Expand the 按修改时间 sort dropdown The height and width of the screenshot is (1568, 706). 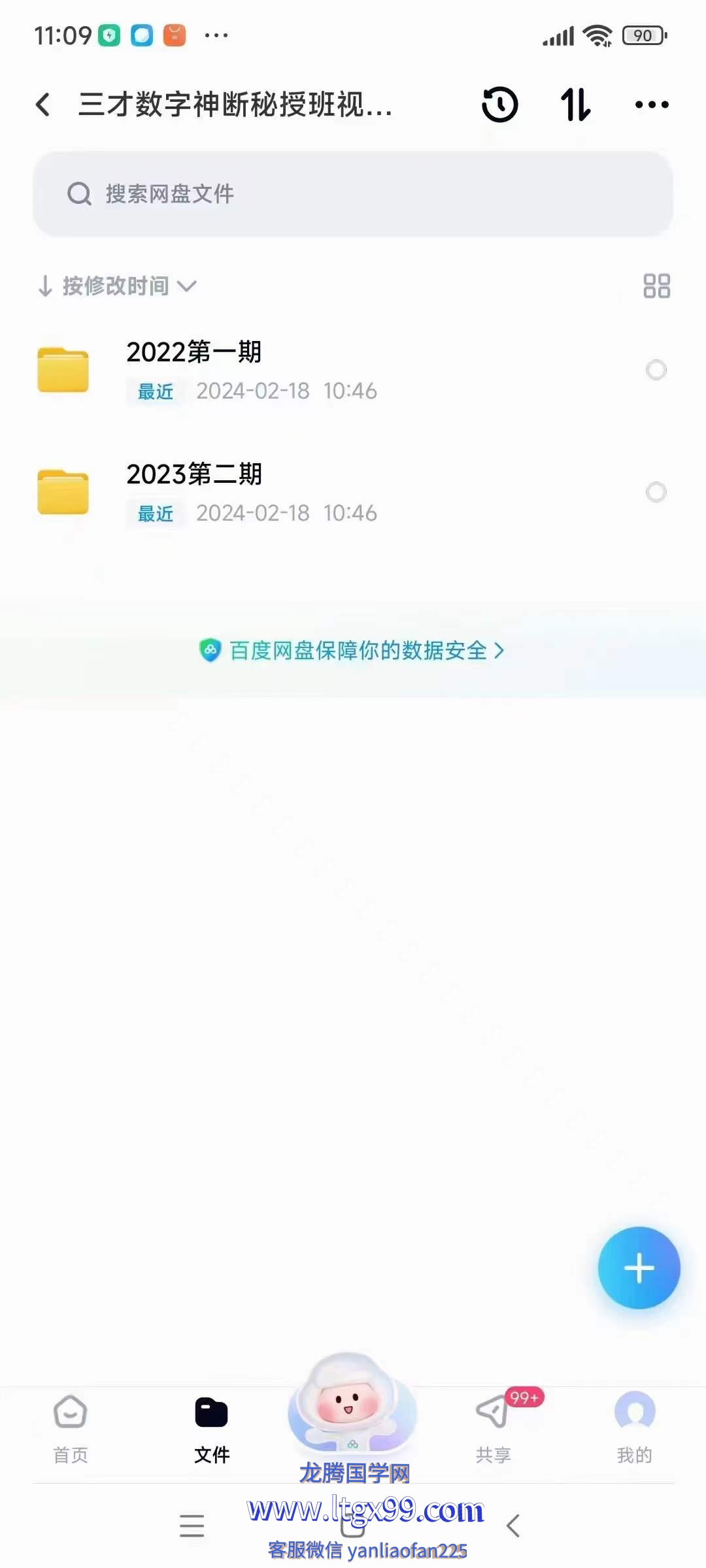click(x=118, y=286)
